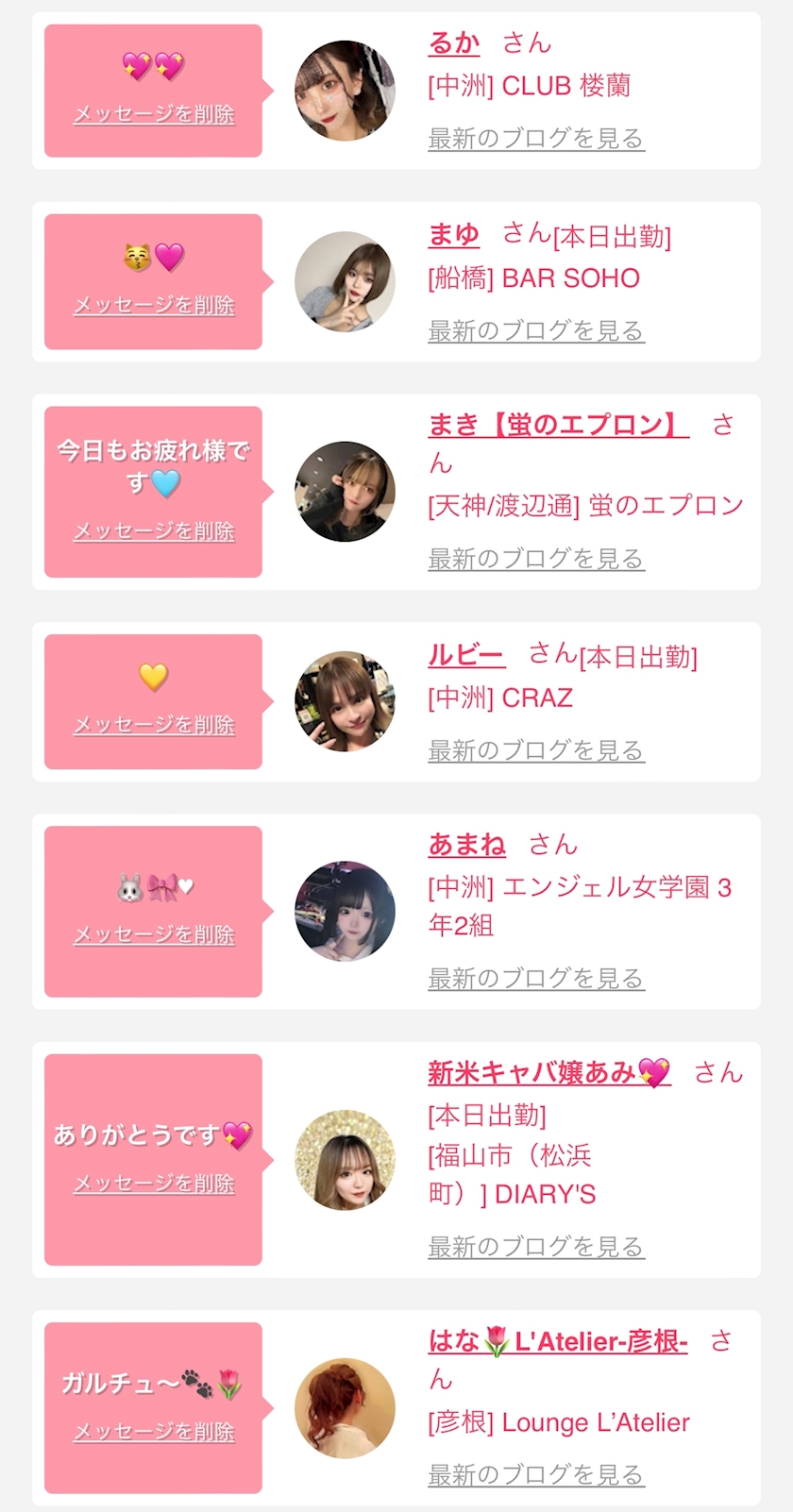The width and height of the screenshot is (793, 1512).
Task: Open まき【蛍のエプロン】 profile link
Action: click(x=558, y=425)
